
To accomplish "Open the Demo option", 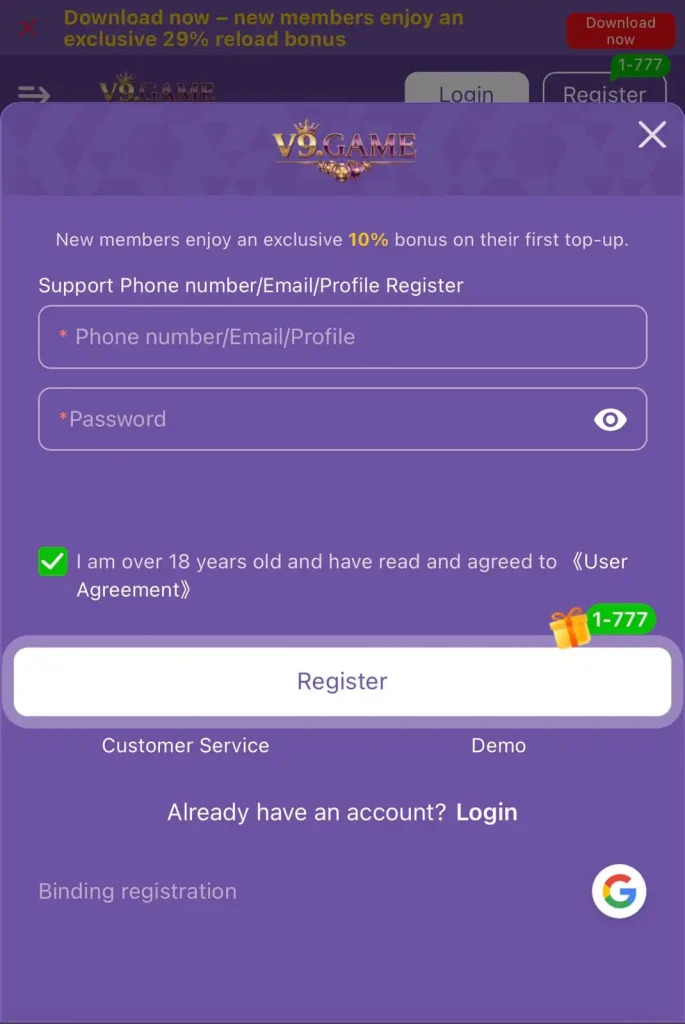I will click(498, 746).
